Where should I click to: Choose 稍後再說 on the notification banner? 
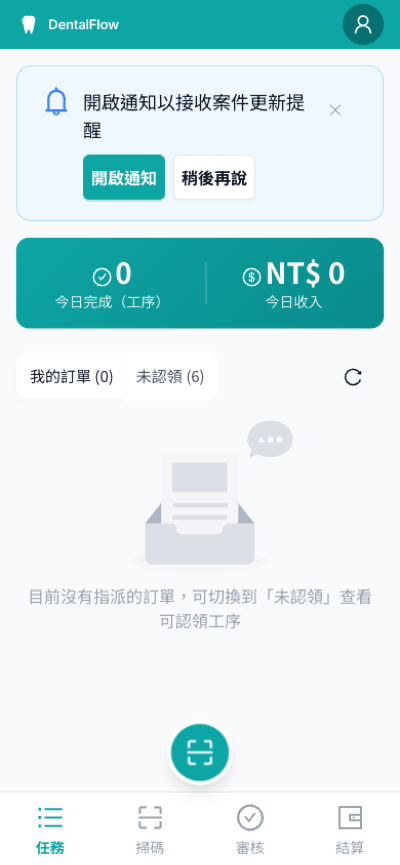[214, 178]
